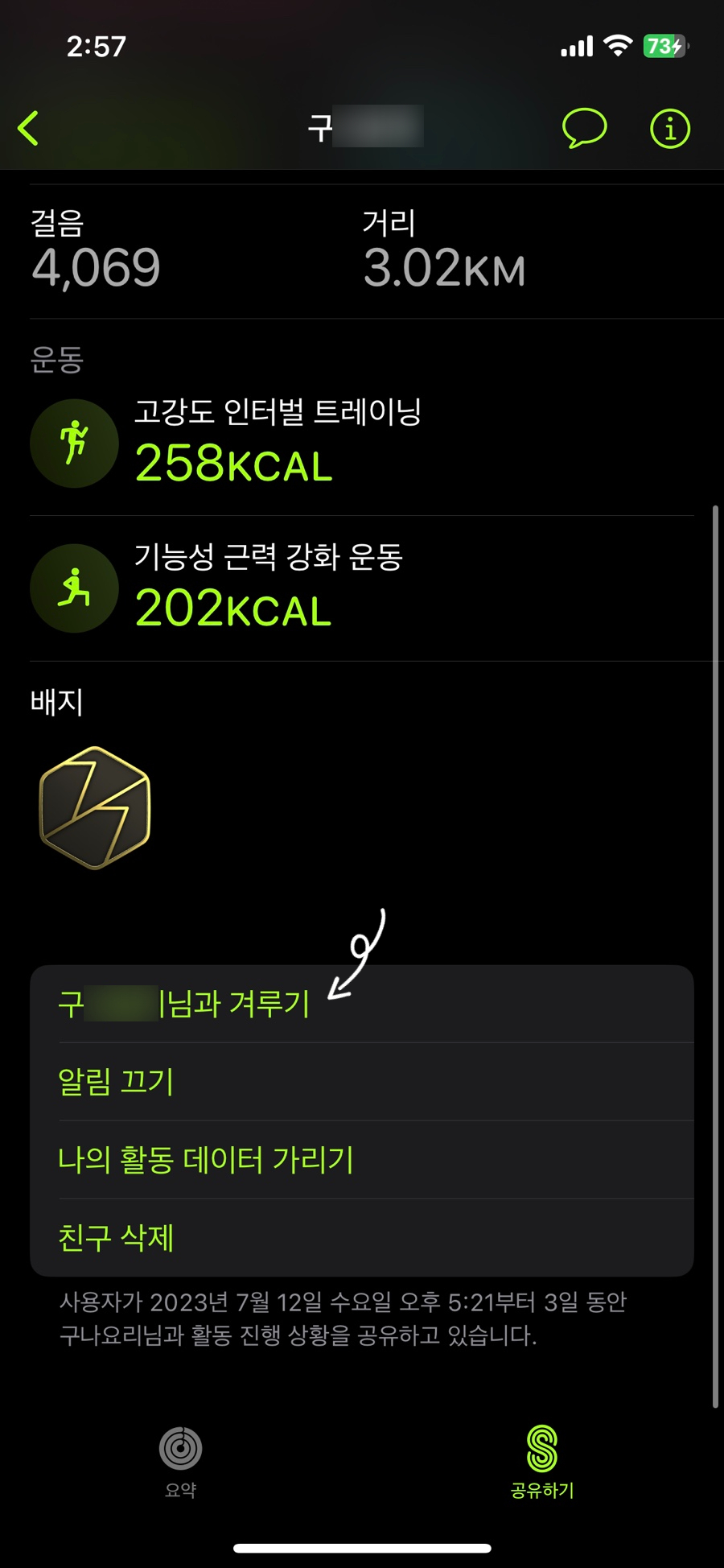The width and height of the screenshot is (724, 1568).
Task: Switch to the 요약 tab
Action: tap(181, 1461)
